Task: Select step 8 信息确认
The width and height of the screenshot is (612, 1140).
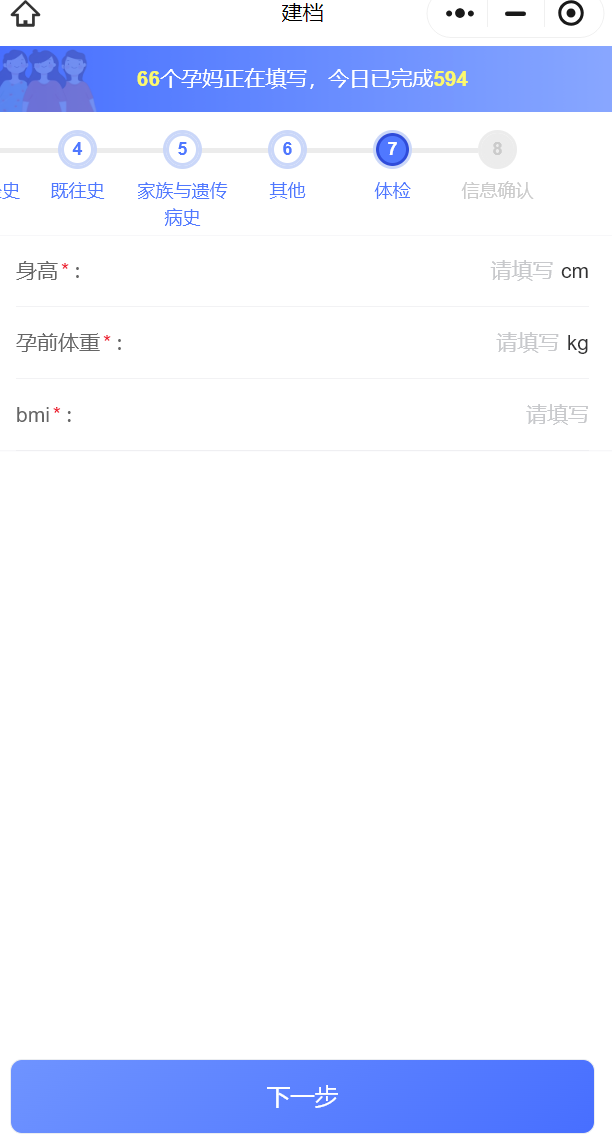Action: 497,150
